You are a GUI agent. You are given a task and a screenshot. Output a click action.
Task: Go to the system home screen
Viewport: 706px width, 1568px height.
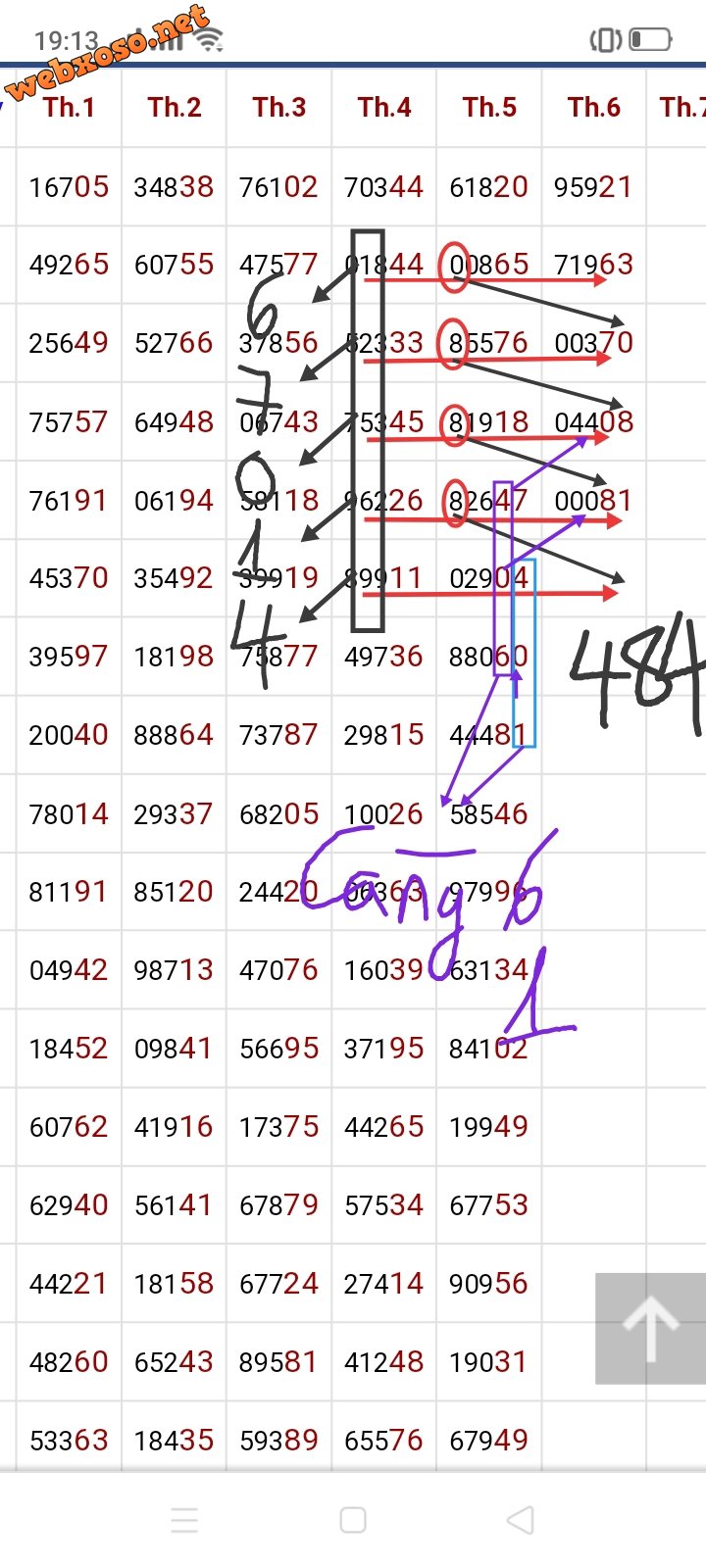[x=353, y=1520]
